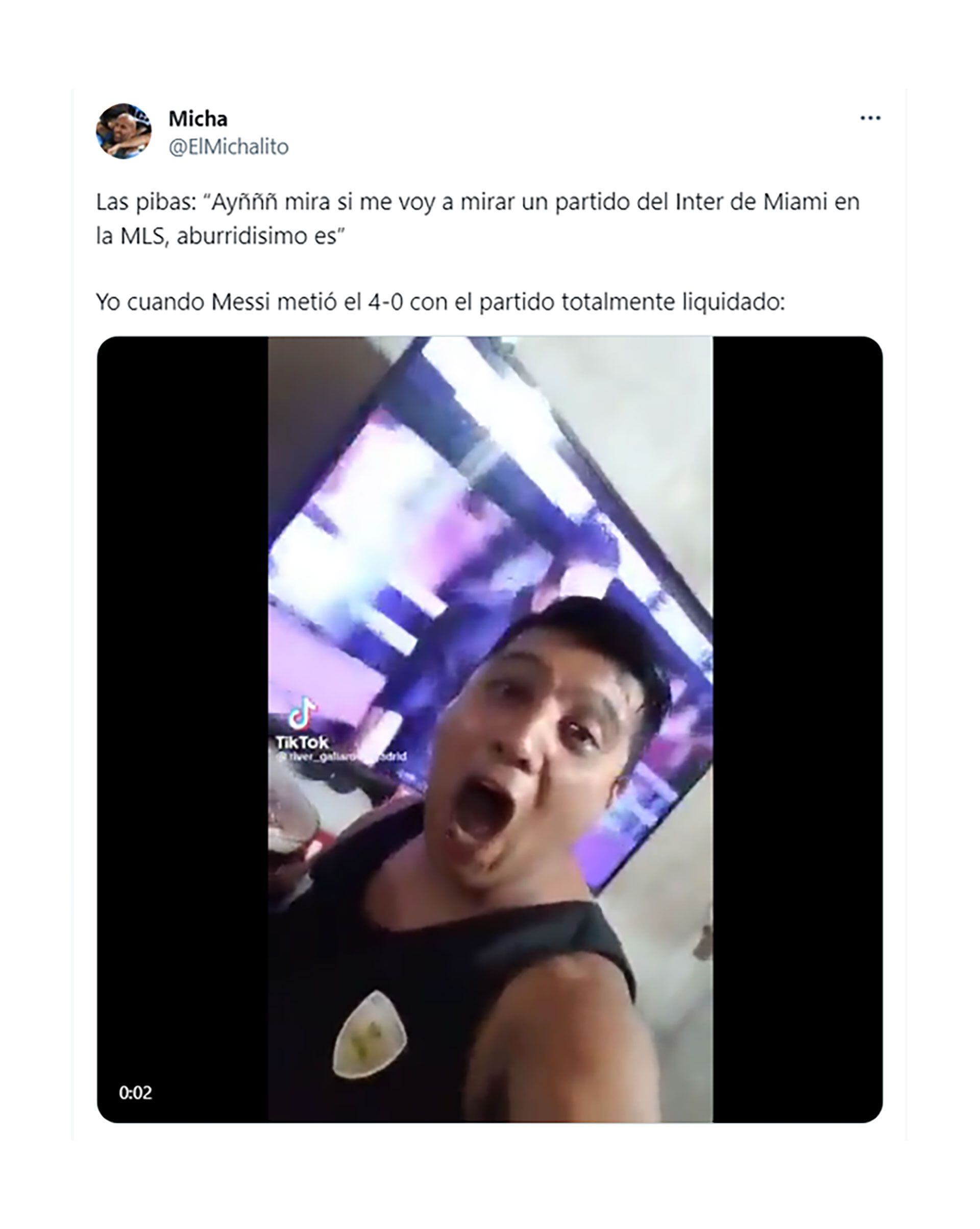Open Micha's profile picture
The image size is (980, 1229).
[x=124, y=131]
